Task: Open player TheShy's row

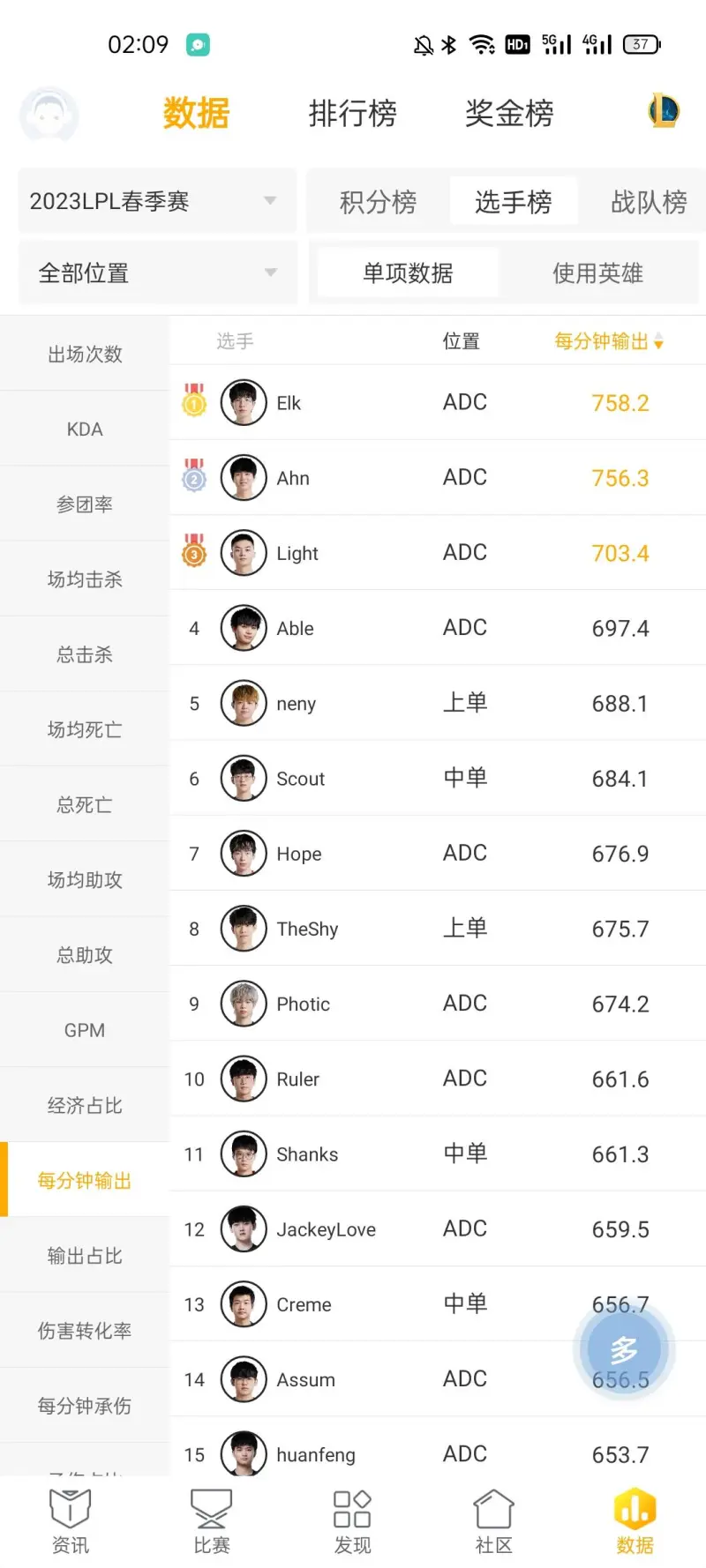Action: point(438,928)
